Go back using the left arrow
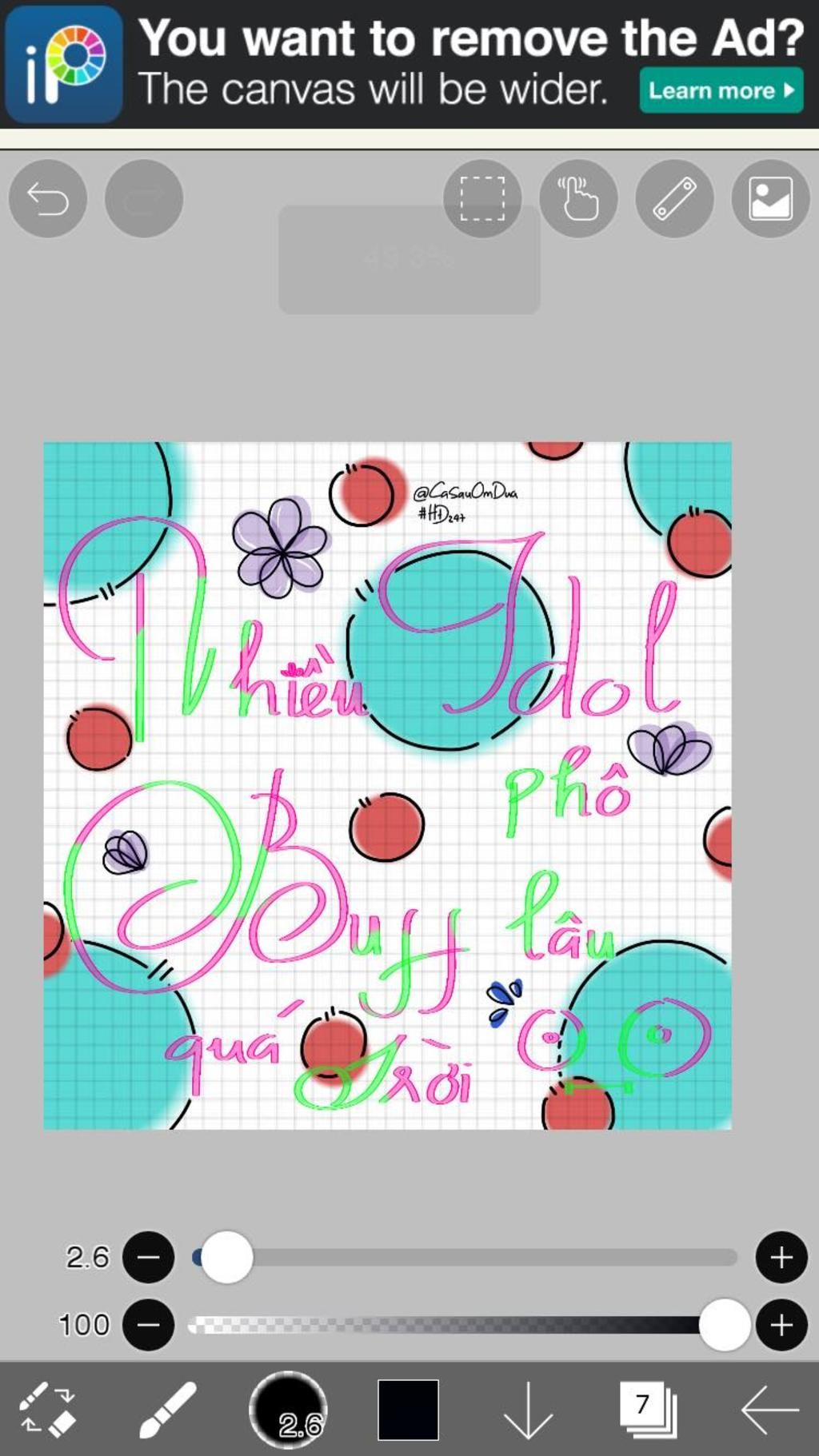Viewport: 819px width, 1456px height. pos(769,1410)
